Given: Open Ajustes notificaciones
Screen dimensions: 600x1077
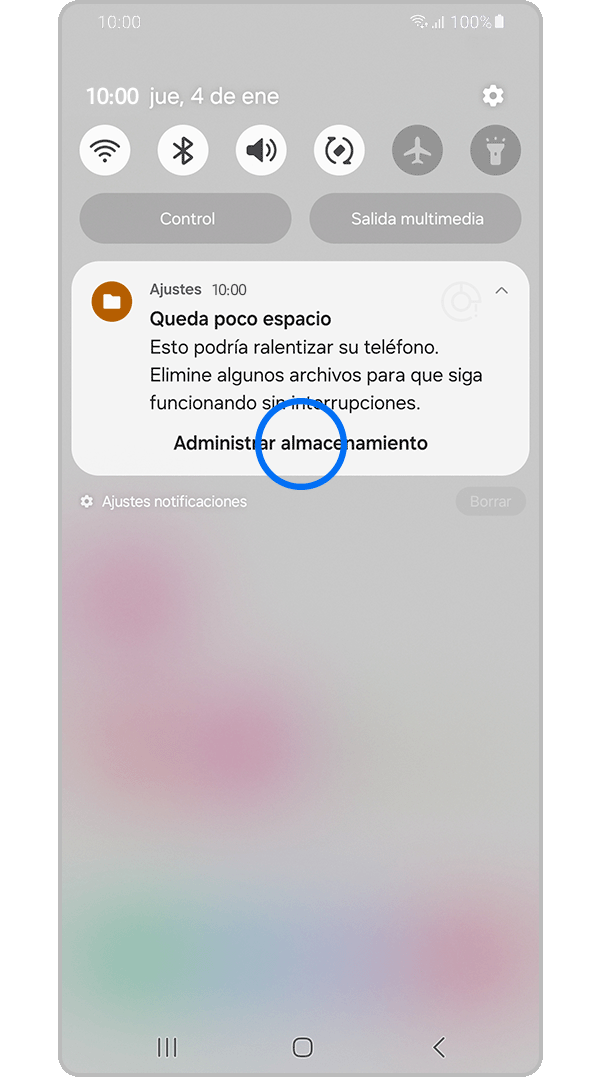Looking at the screenshot, I should [x=164, y=501].
